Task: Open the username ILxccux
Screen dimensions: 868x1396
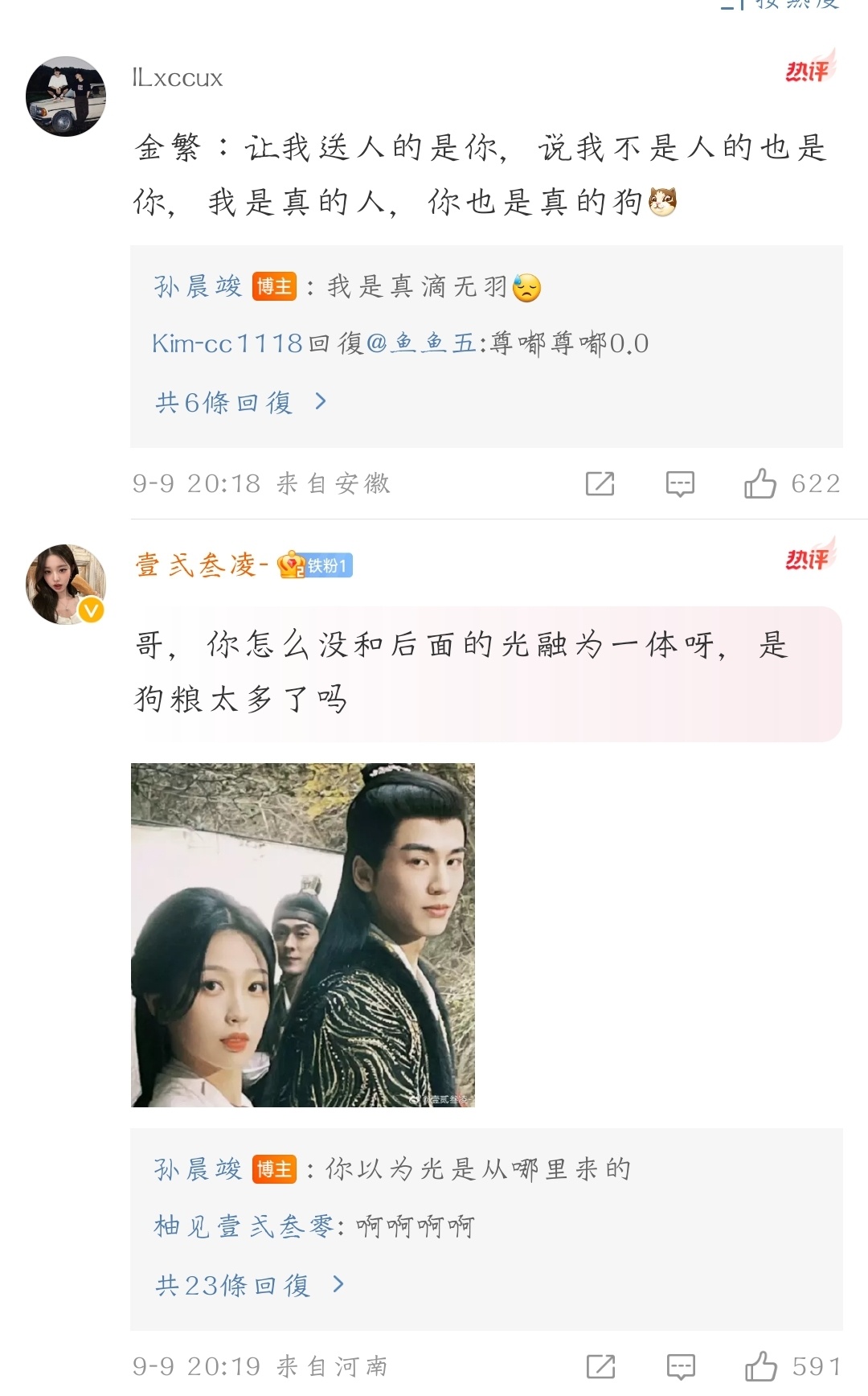Action: tap(178, 78)
